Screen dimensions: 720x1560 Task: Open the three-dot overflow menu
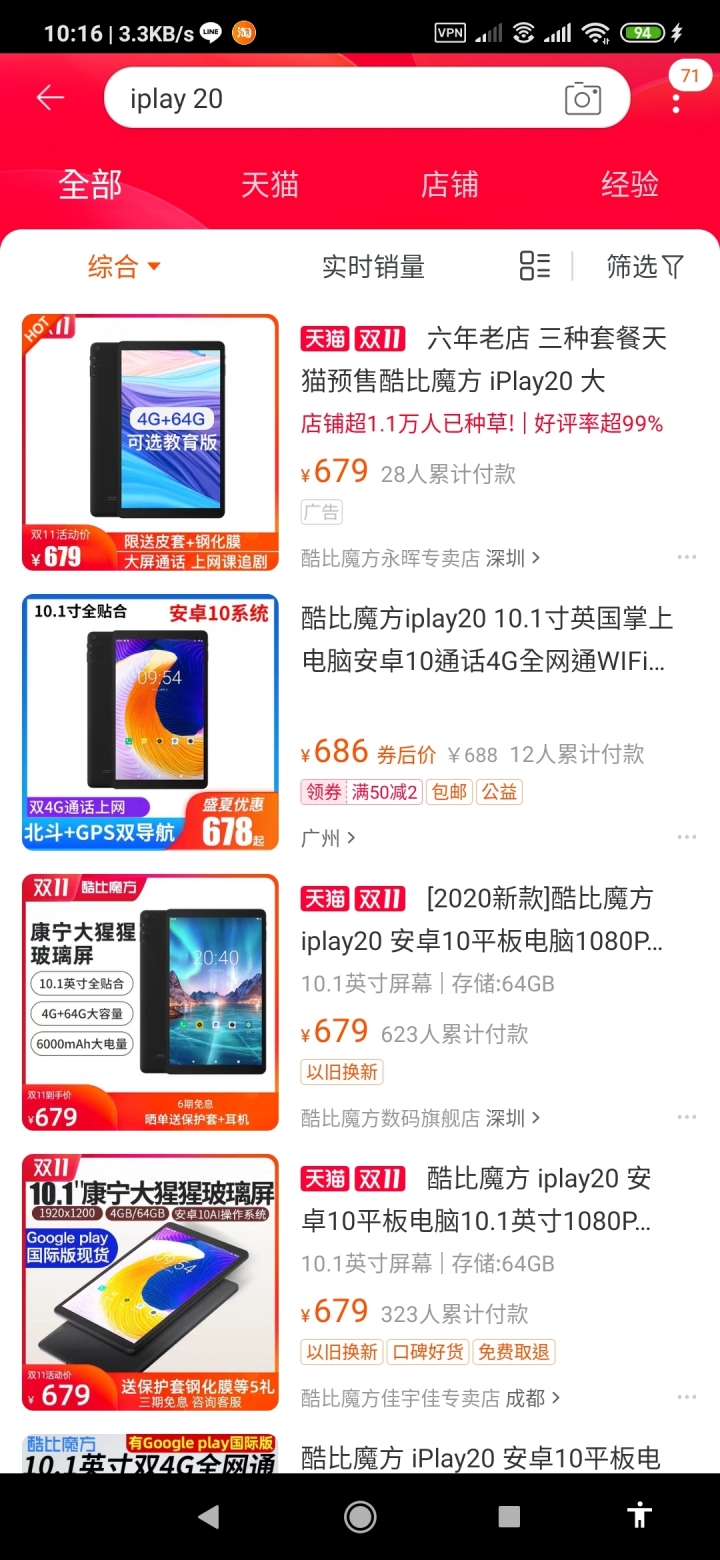point(677,103)
